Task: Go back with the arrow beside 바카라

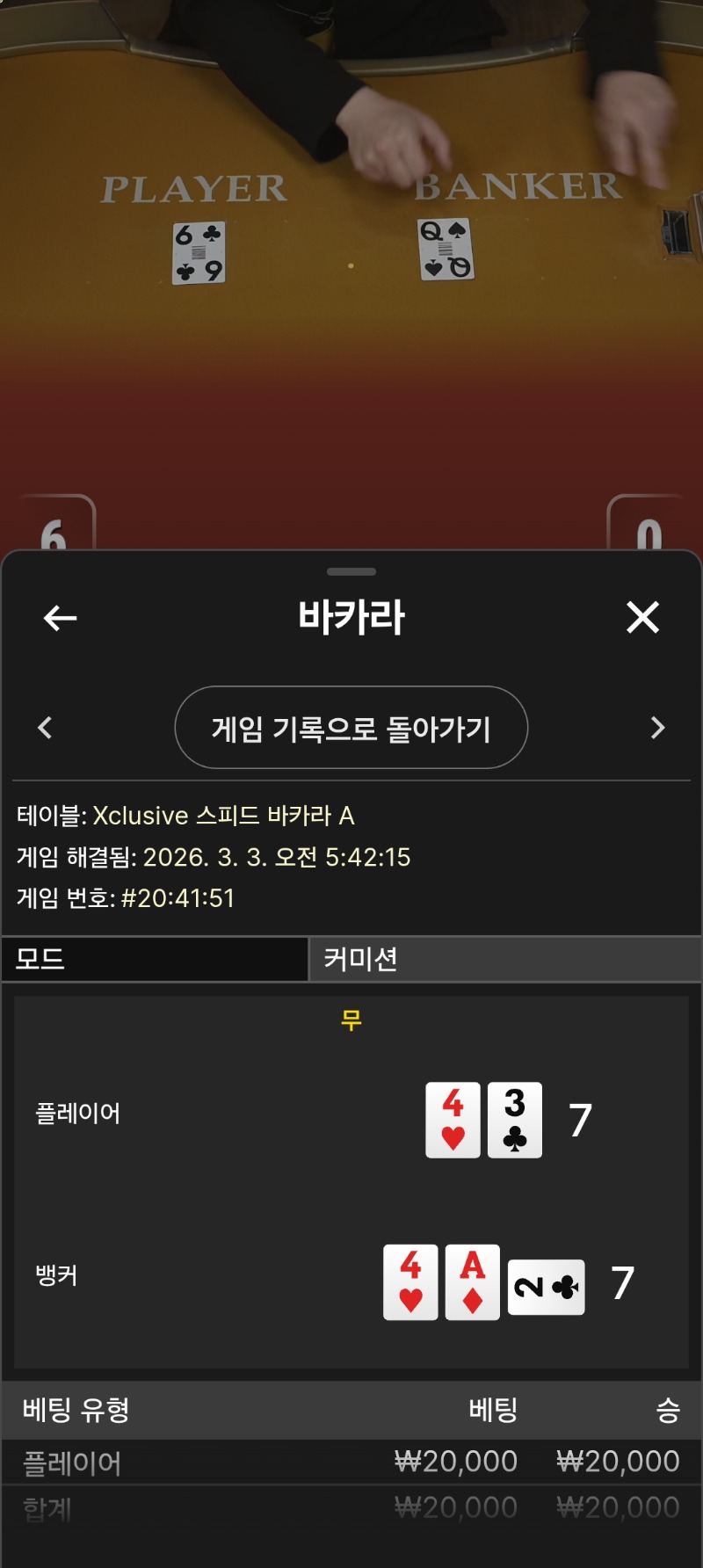Action: click(60, 618)
